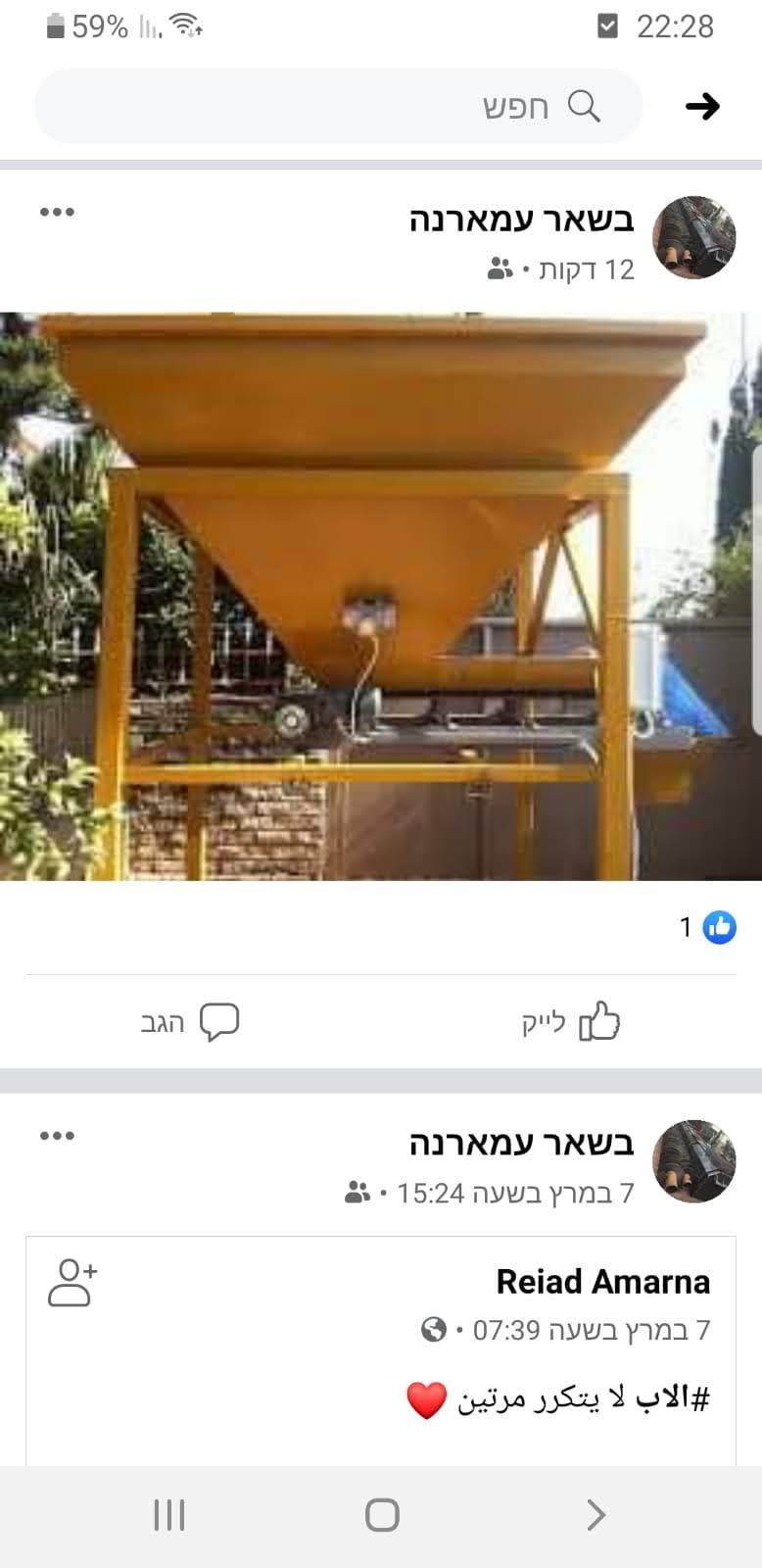Open the system recent apps view
Viewport: 762px width, 1568px height.
169,1515
